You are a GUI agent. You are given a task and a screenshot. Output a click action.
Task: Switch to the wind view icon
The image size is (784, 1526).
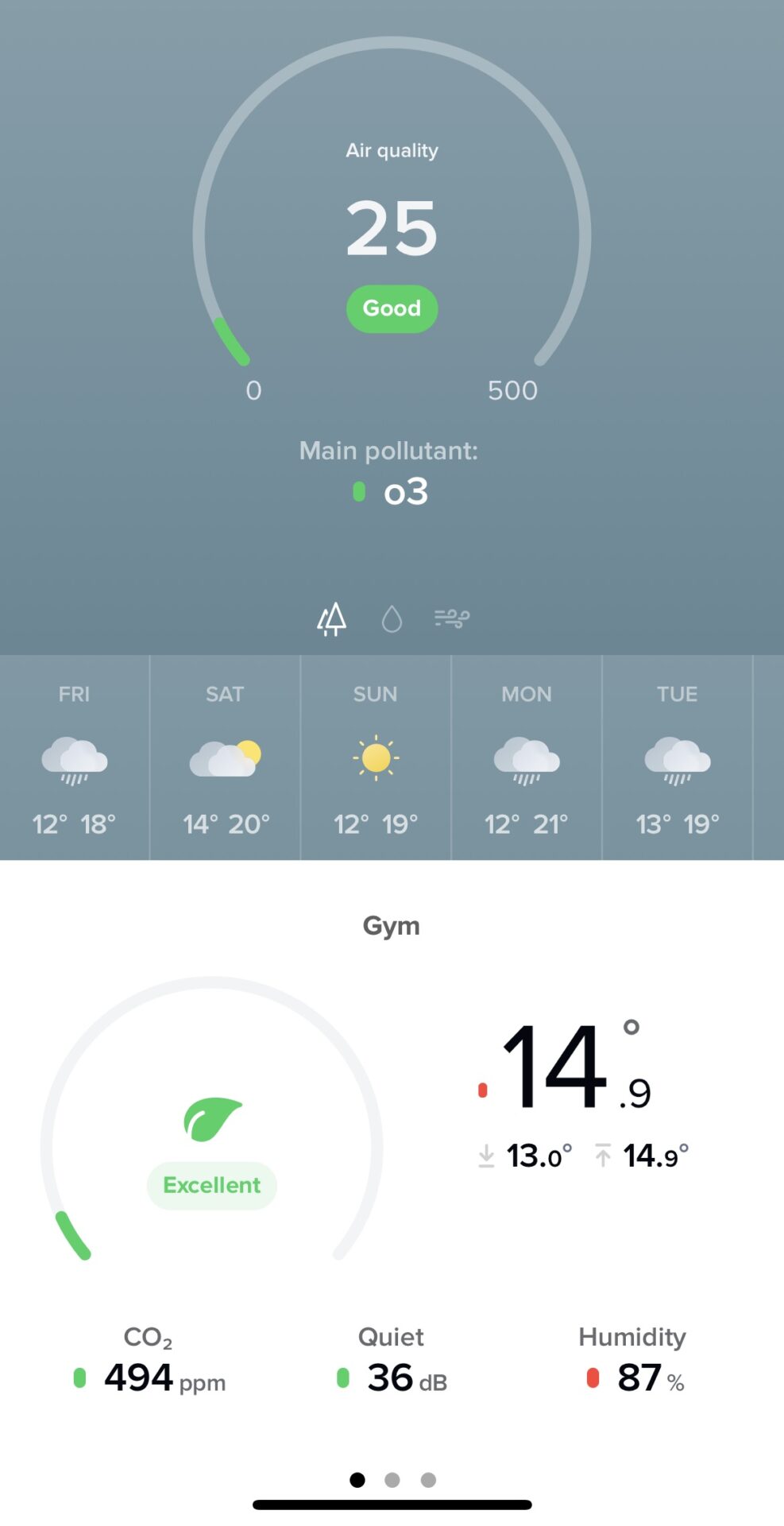click(x=452, y=618)
